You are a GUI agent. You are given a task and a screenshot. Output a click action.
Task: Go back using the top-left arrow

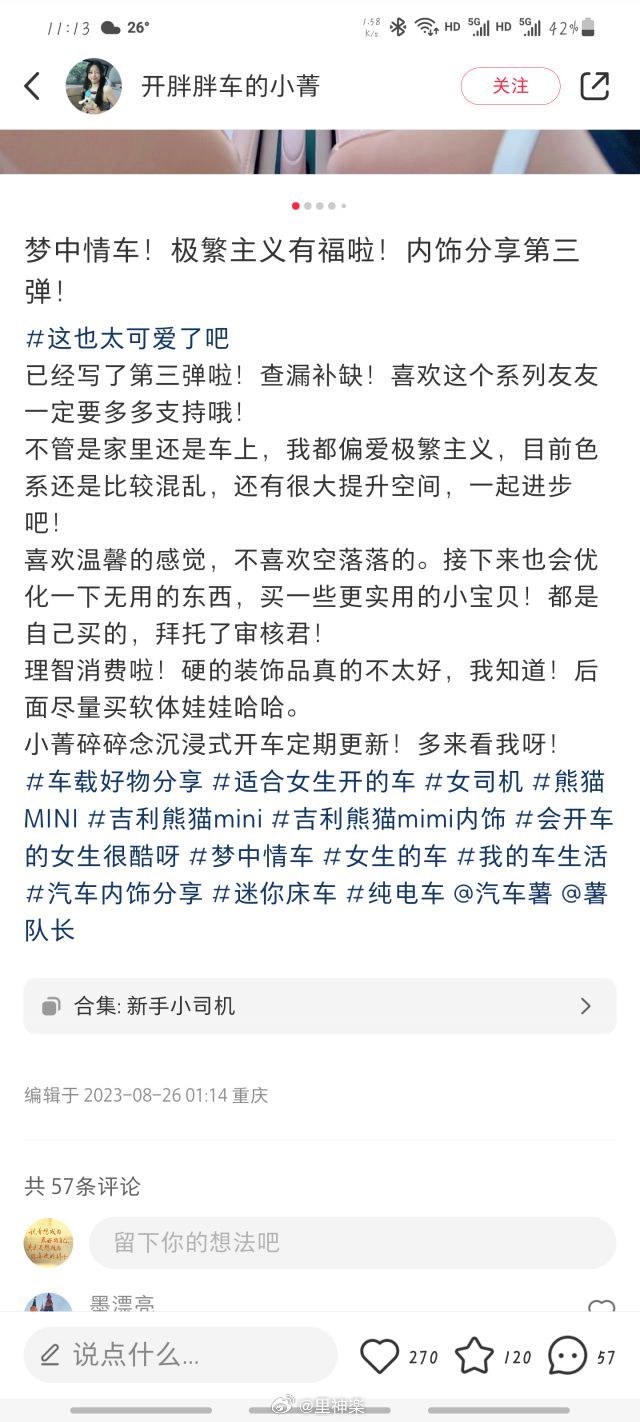(x=32, y=86)
